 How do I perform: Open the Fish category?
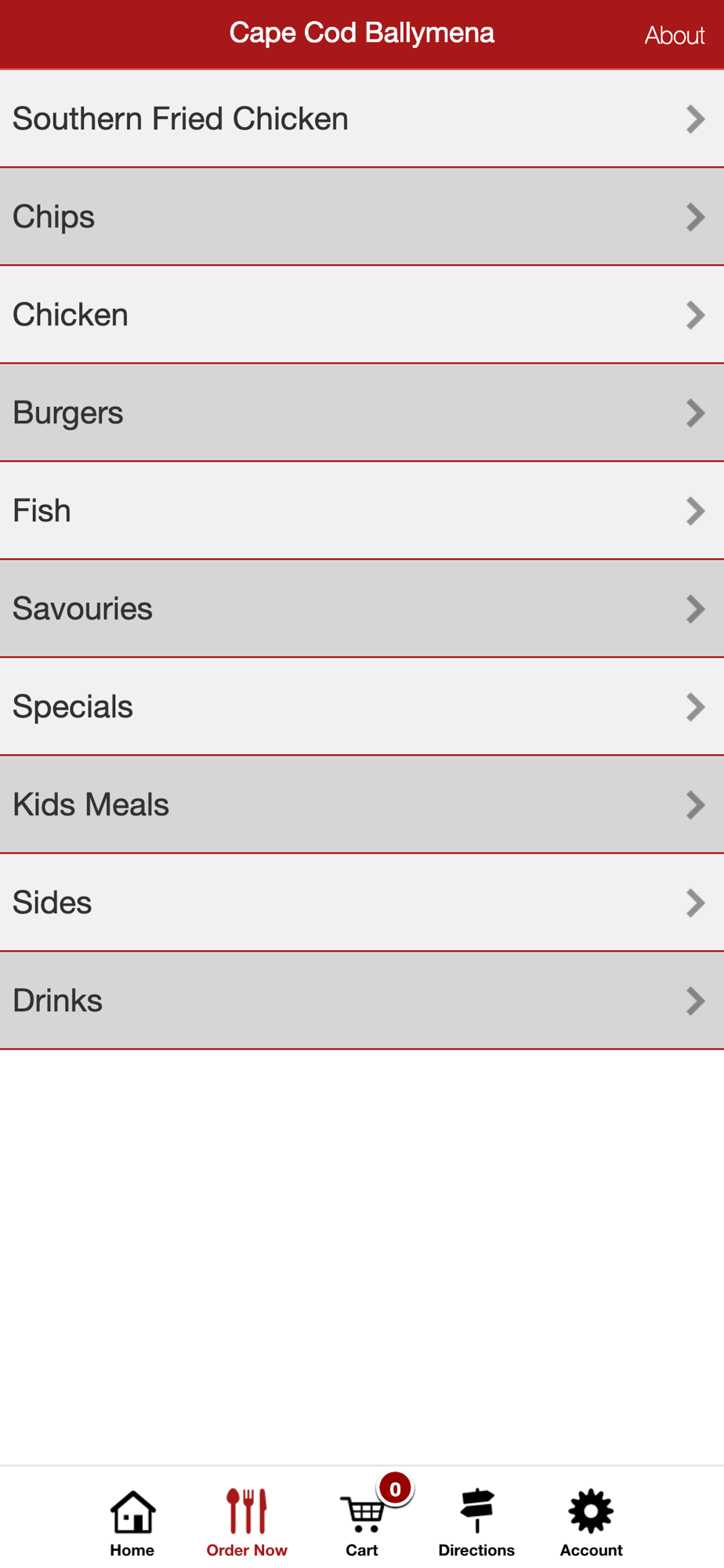click(361, 511)
